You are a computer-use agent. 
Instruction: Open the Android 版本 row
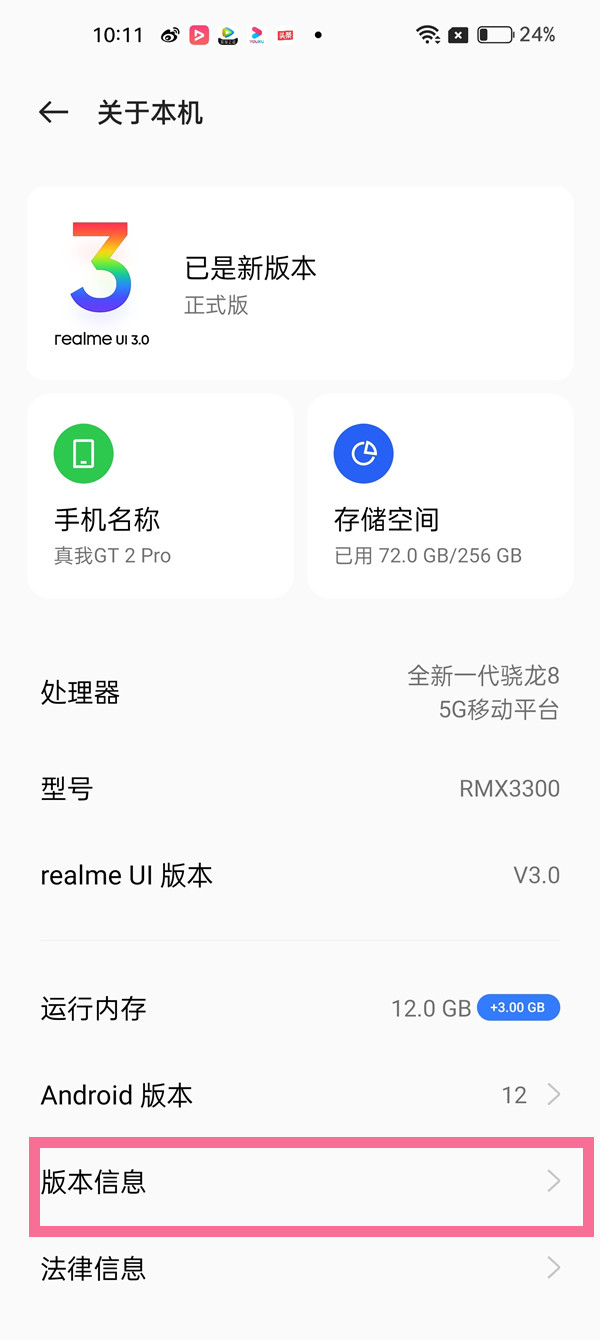click(x=300, y=1095)
